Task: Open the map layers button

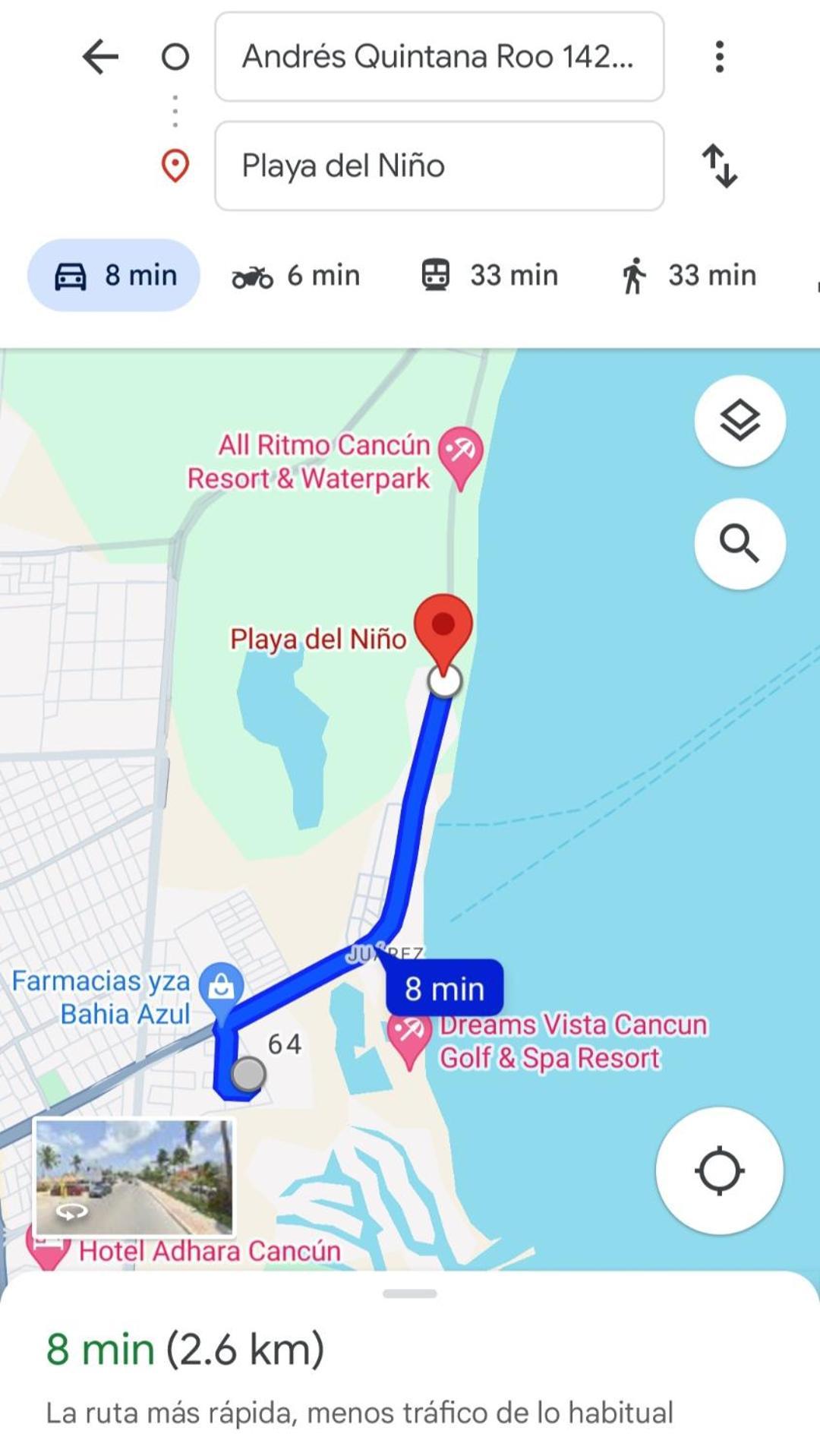Action: [x=740, y=421]
